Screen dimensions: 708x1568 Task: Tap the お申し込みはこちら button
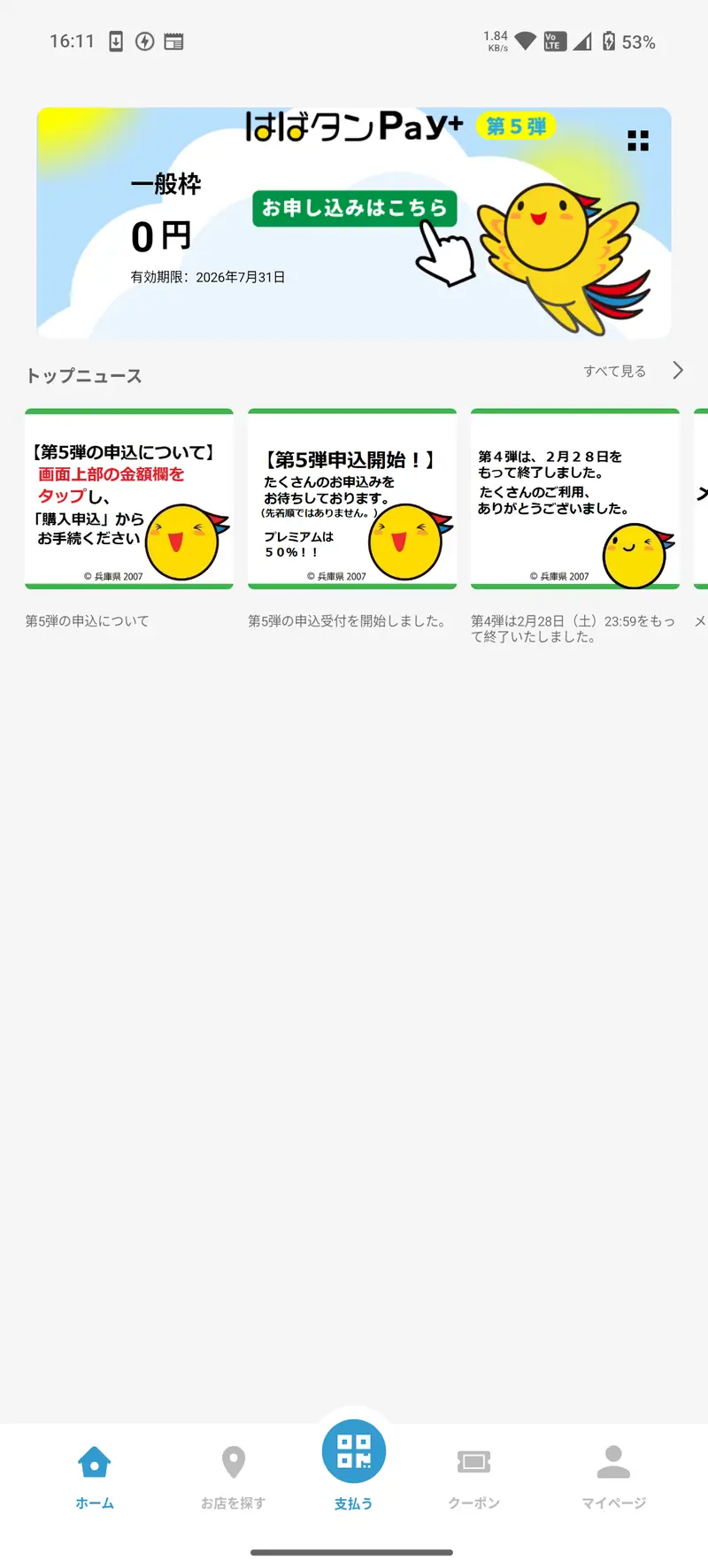tap(354, 209)
